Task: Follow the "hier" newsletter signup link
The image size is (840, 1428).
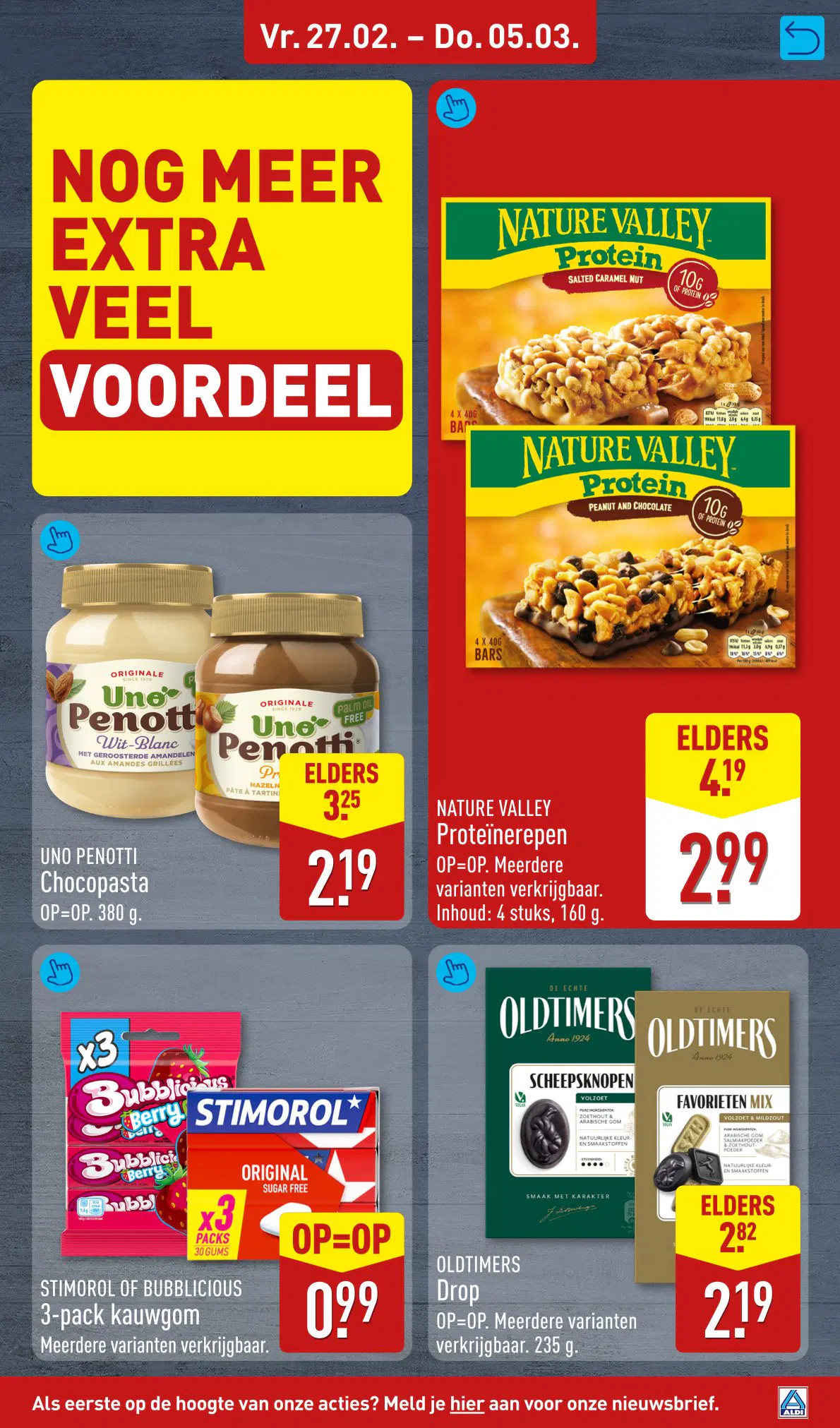Action: pos(467,1403)
